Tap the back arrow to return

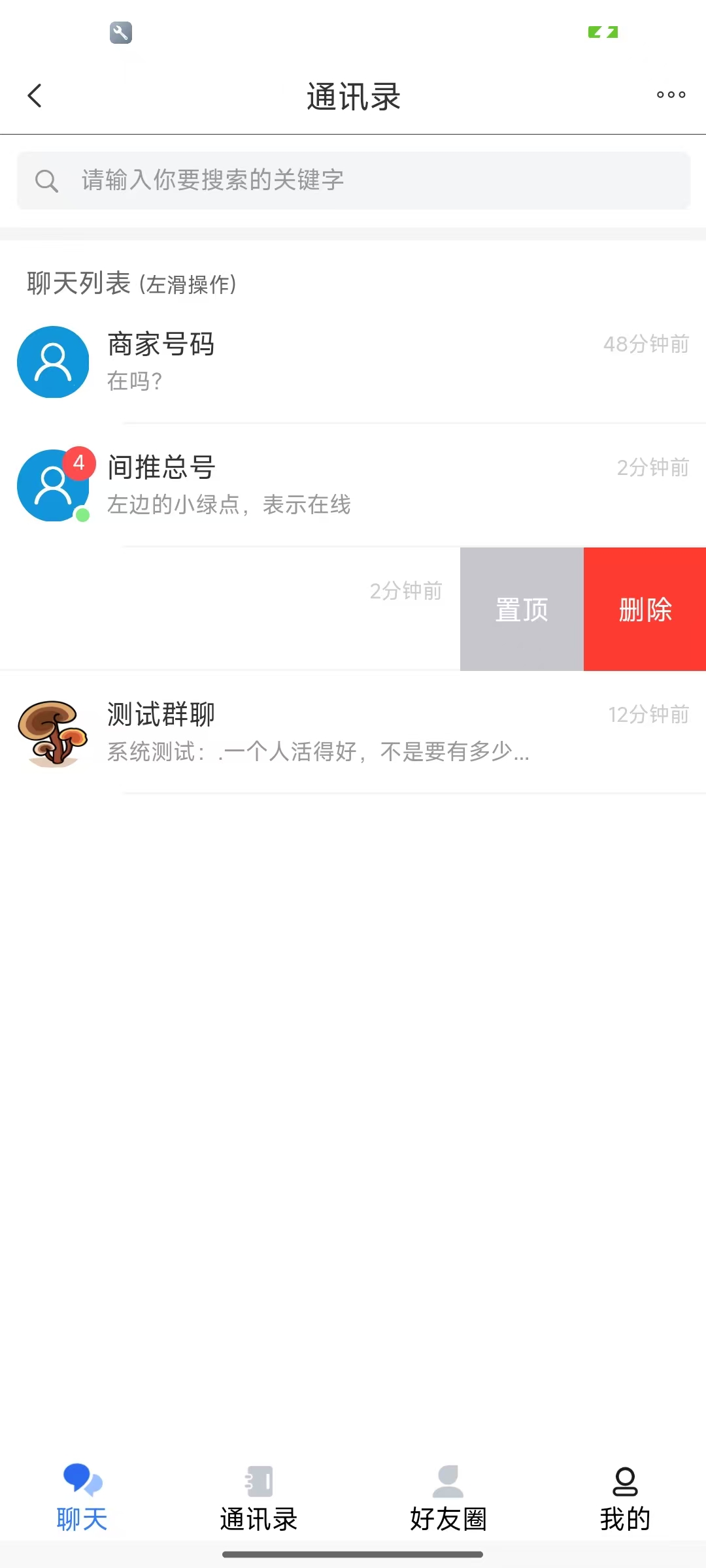click(35, 95)
